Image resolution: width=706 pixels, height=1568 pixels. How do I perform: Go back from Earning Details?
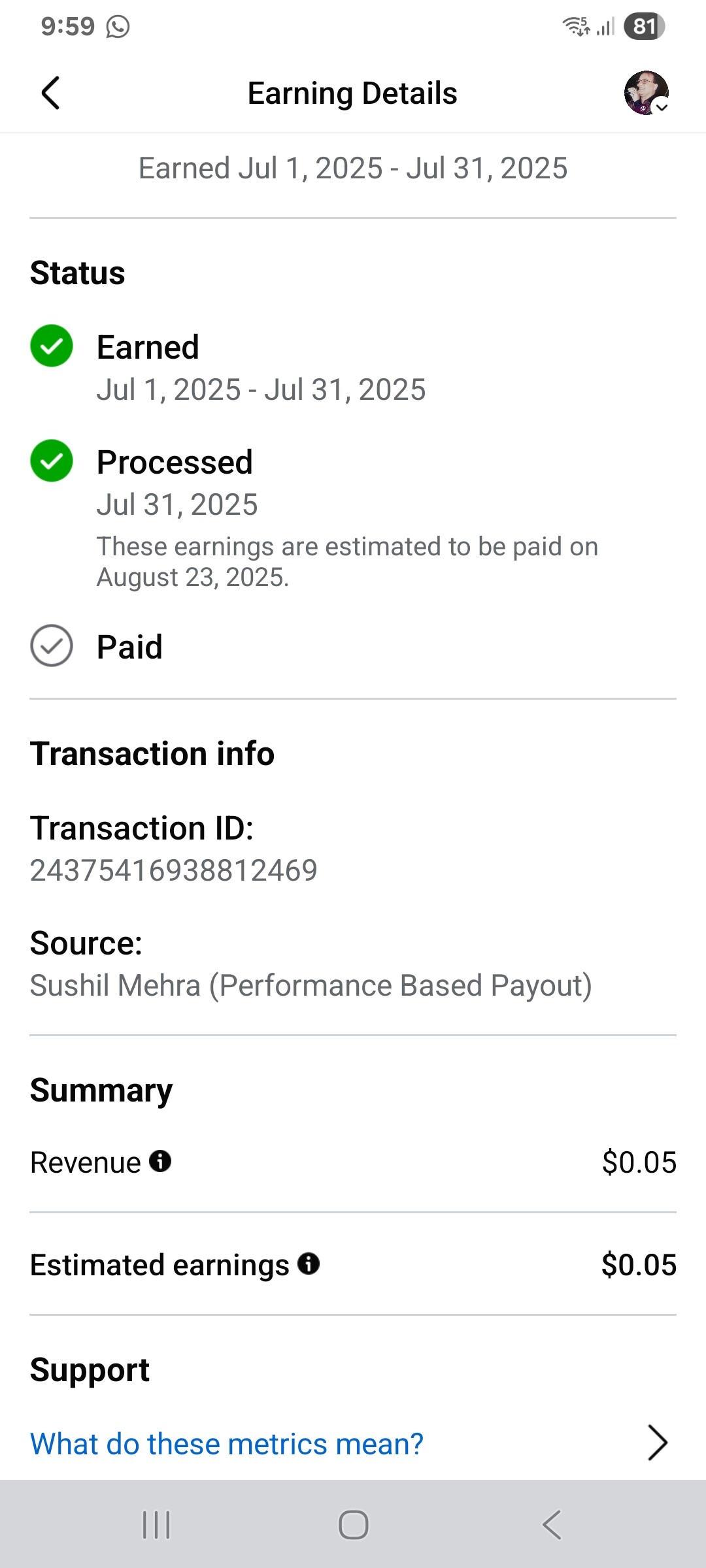click(x=51, y=93)
